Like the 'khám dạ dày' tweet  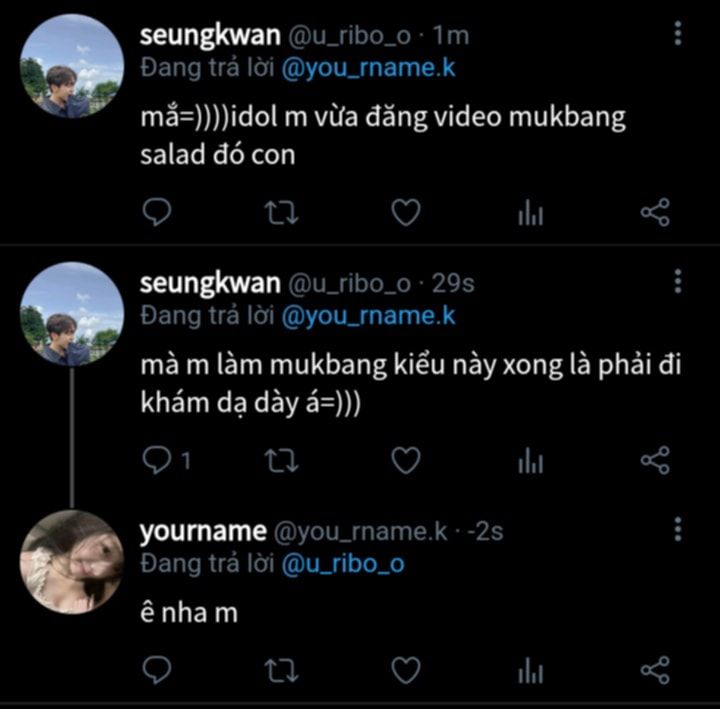click(404, 459)
